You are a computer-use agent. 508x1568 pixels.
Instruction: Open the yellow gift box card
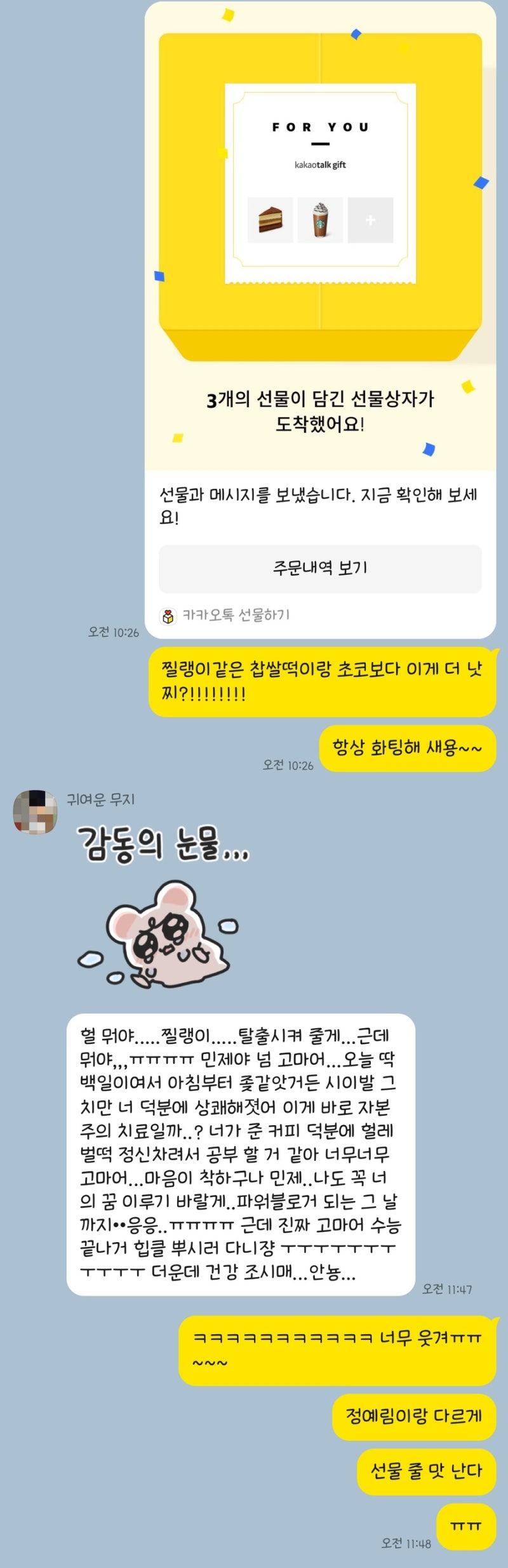[x=320, y=197]
